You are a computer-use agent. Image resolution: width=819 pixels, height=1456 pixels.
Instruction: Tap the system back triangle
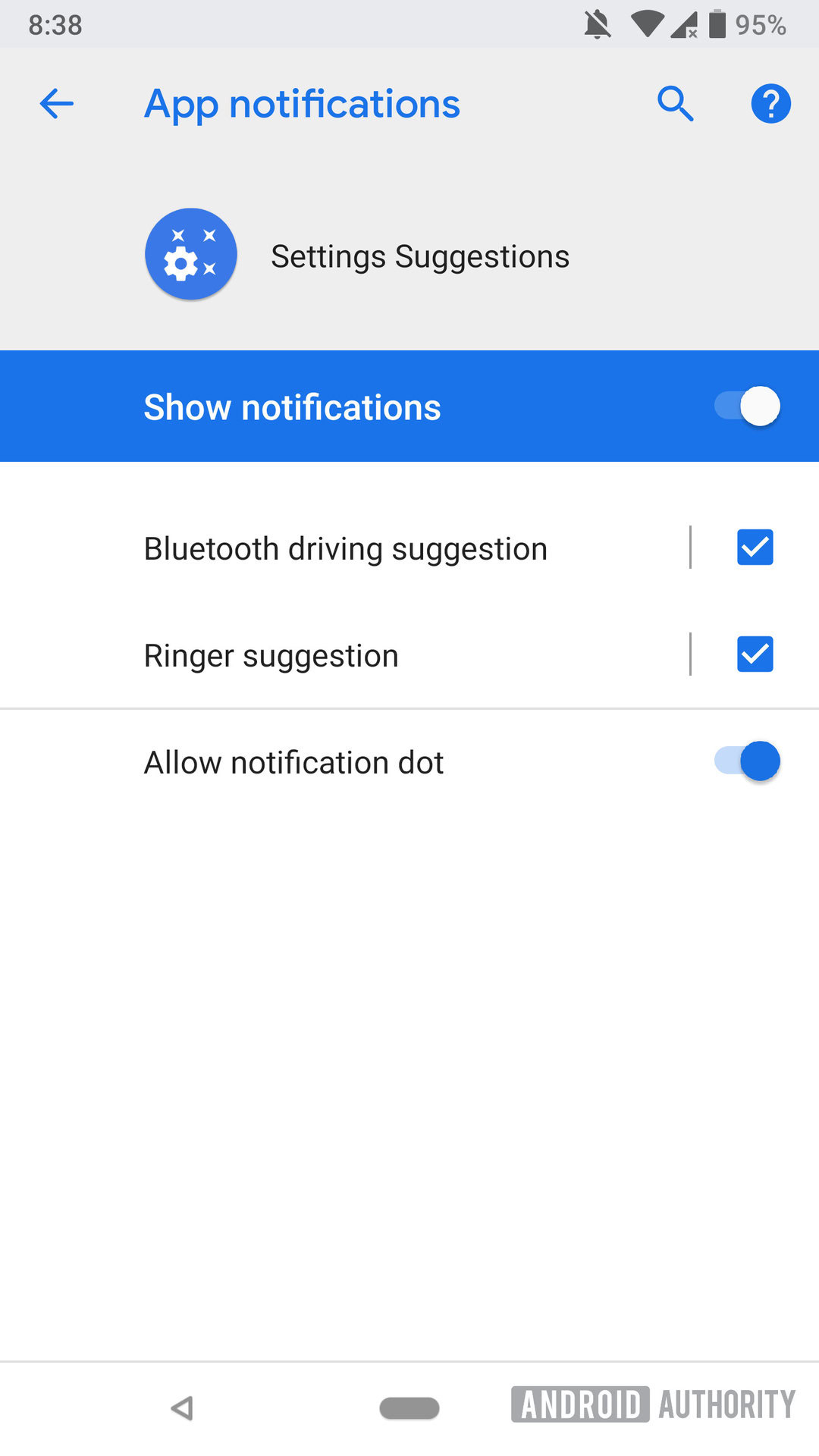pos(182,1407)
